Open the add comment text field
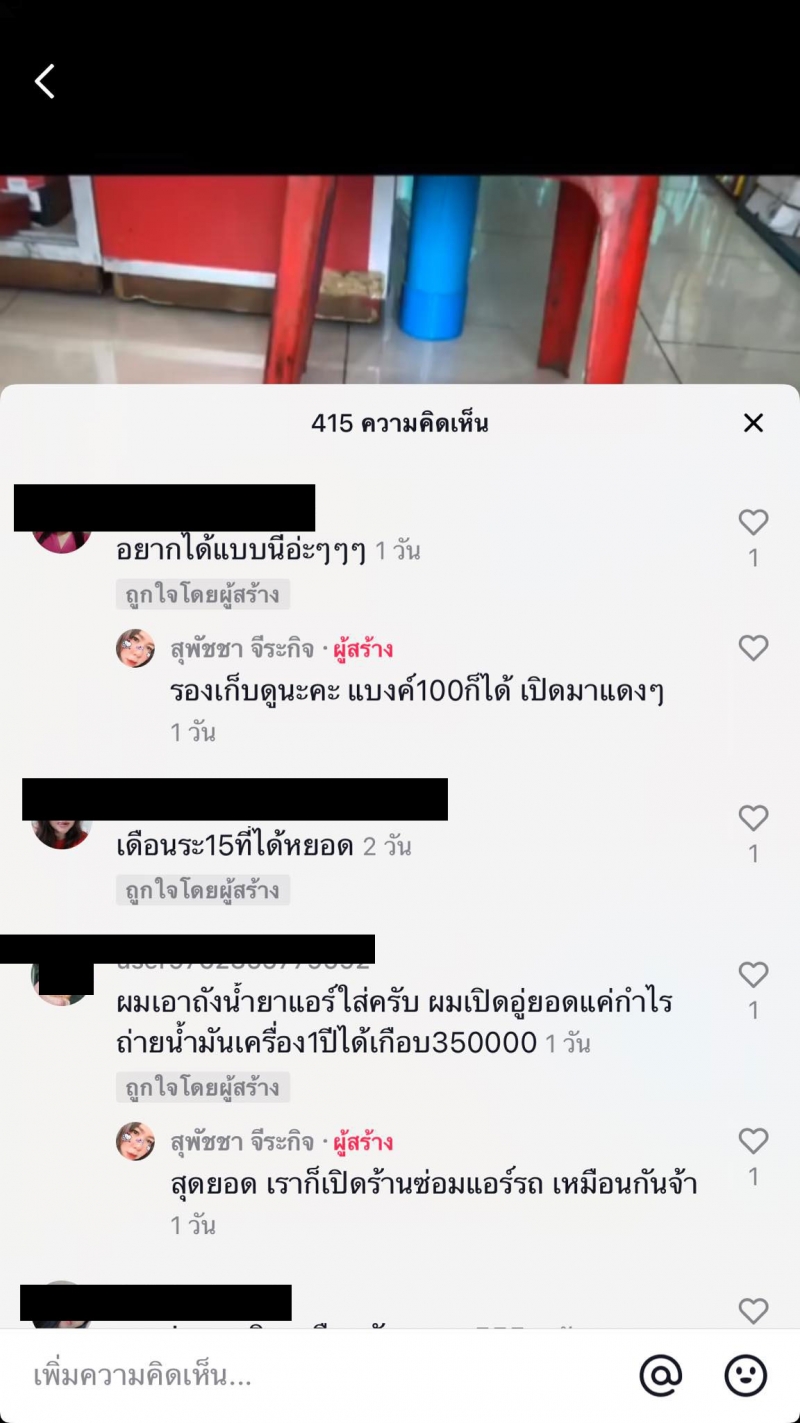This screenshot has width=800, height=1423. [x=300, y=1376]
